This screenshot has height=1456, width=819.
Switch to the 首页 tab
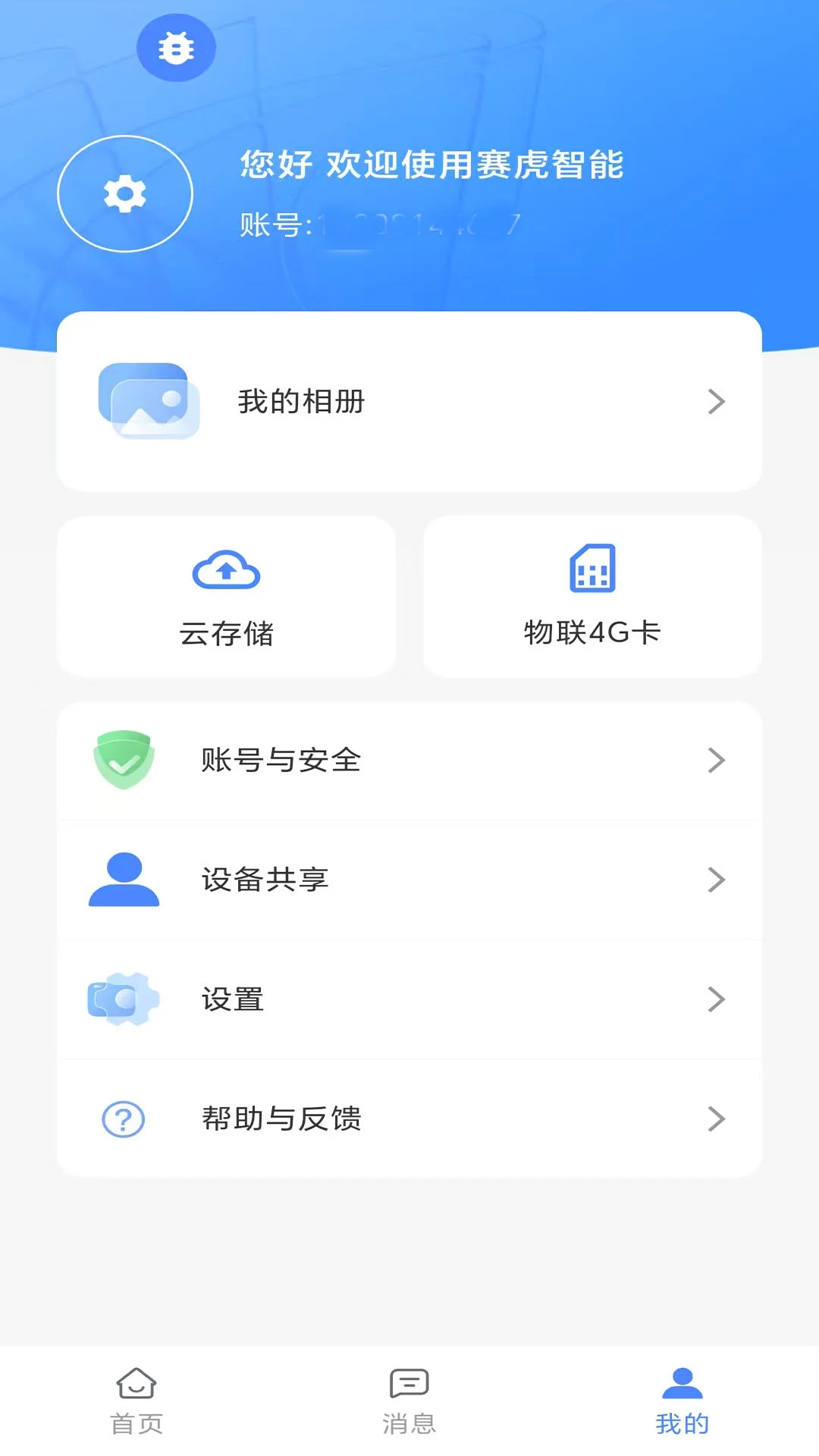click(136, 1401)
